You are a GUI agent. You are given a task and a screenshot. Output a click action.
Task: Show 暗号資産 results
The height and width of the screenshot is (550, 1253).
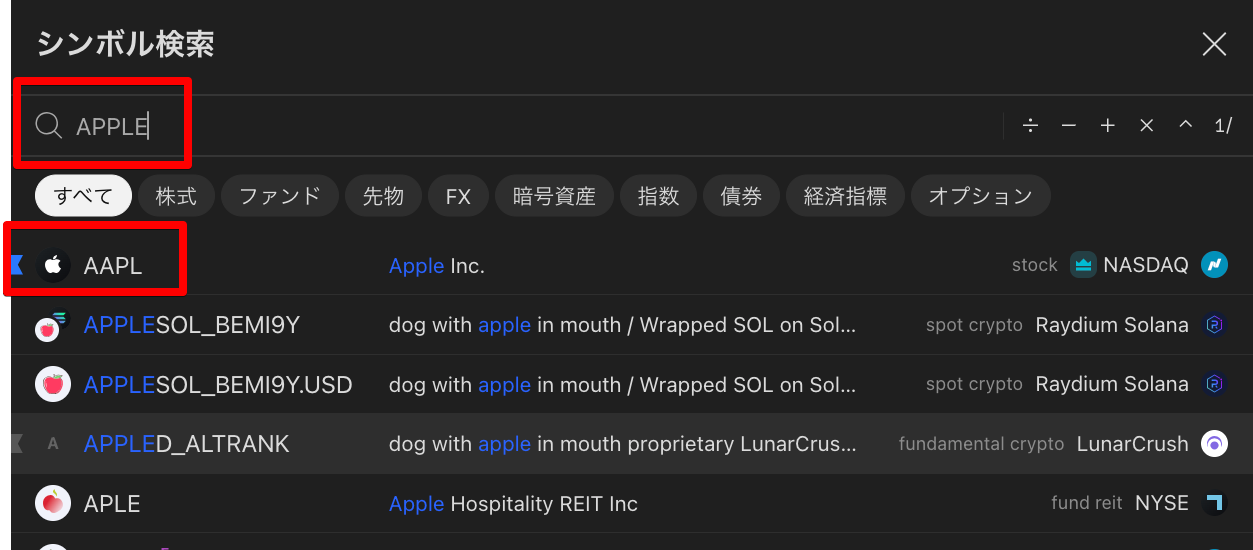tap(553, 196)
